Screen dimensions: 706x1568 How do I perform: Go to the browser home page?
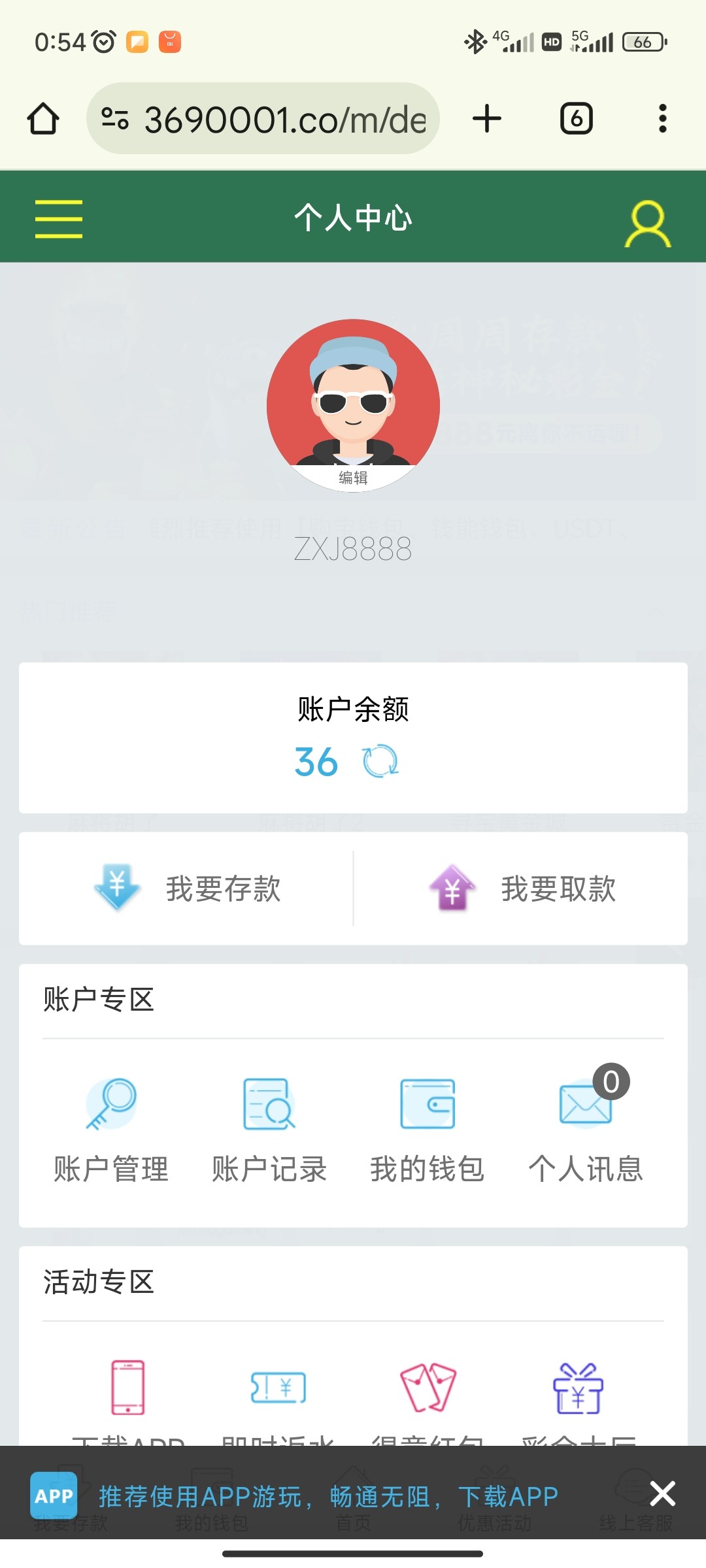coord(43,119)
